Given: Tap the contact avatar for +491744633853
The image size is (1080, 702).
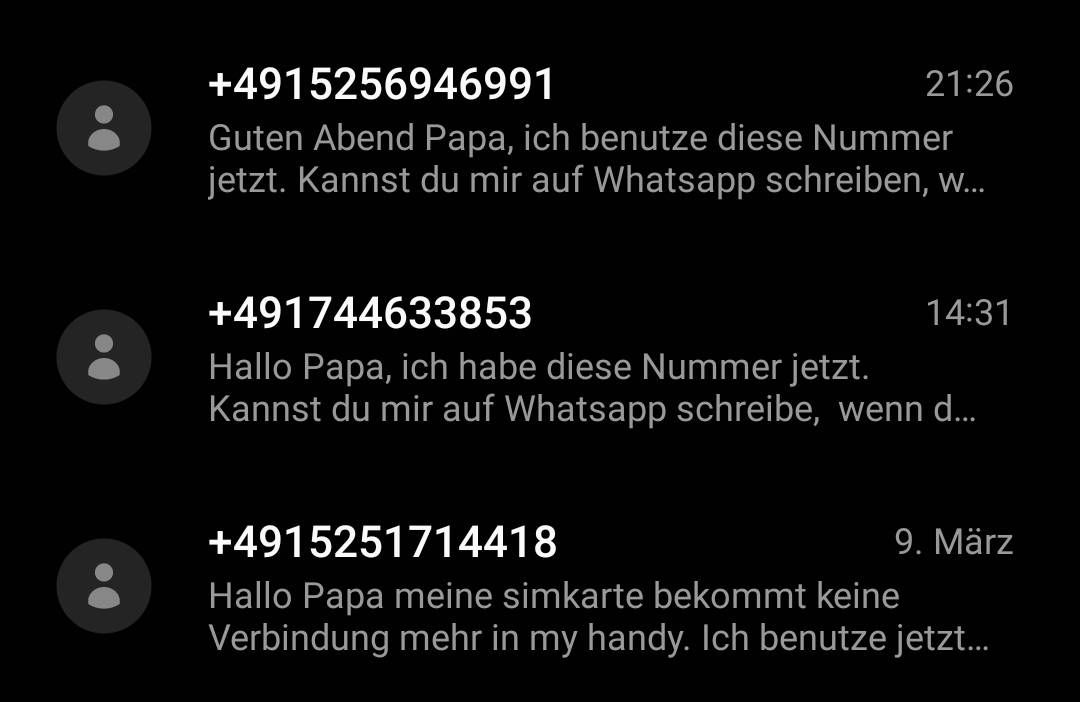Looking at the screenshot, I should click(x=104, y=357).
